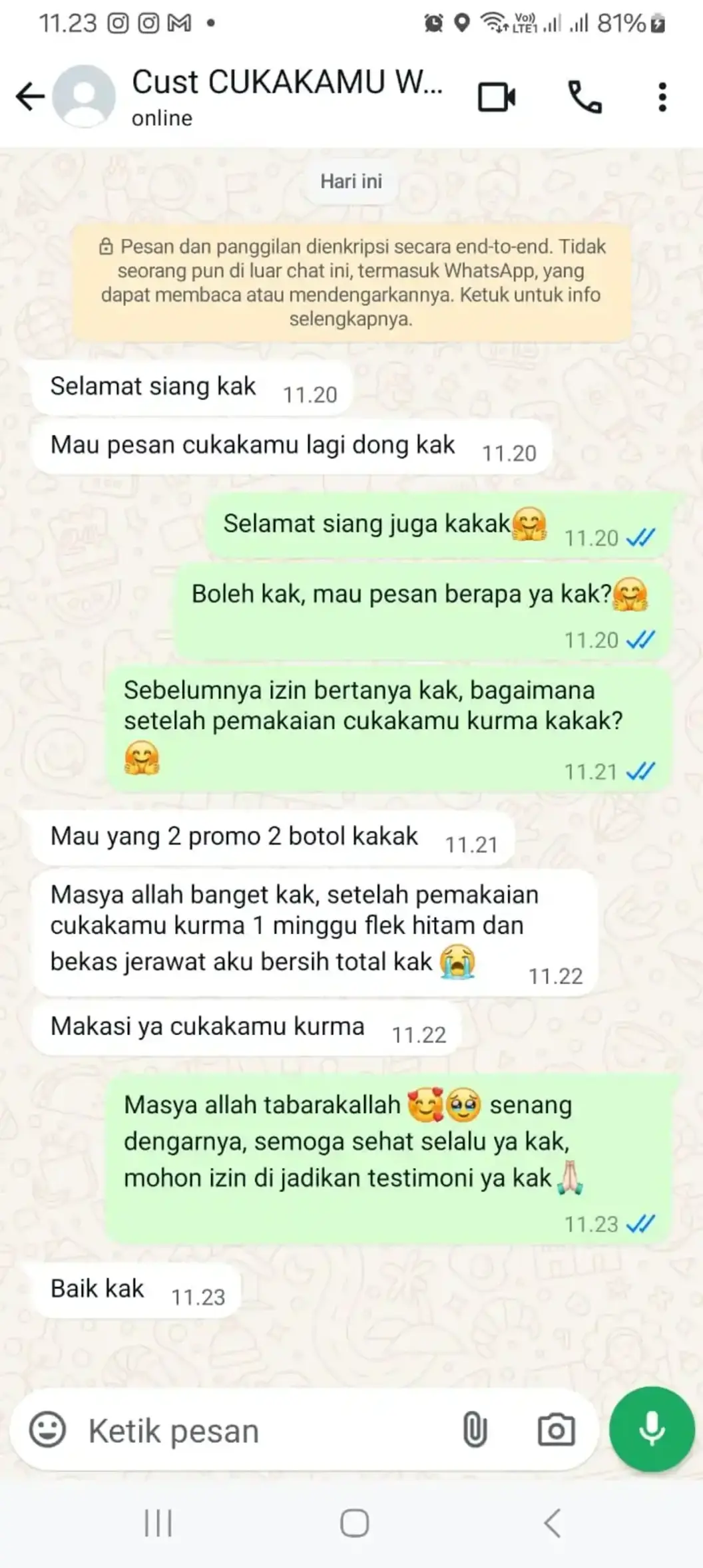Focus the Ketik pesan field

pyautogui.click(x=266, y=1430)
